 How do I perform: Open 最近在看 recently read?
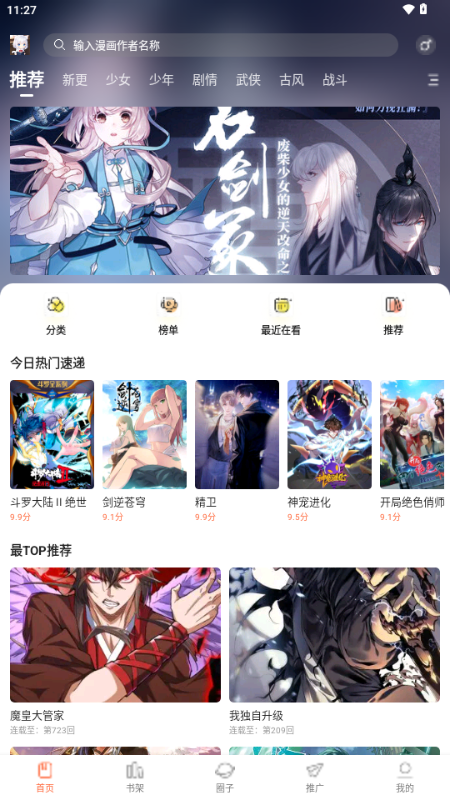click(281, 315)
